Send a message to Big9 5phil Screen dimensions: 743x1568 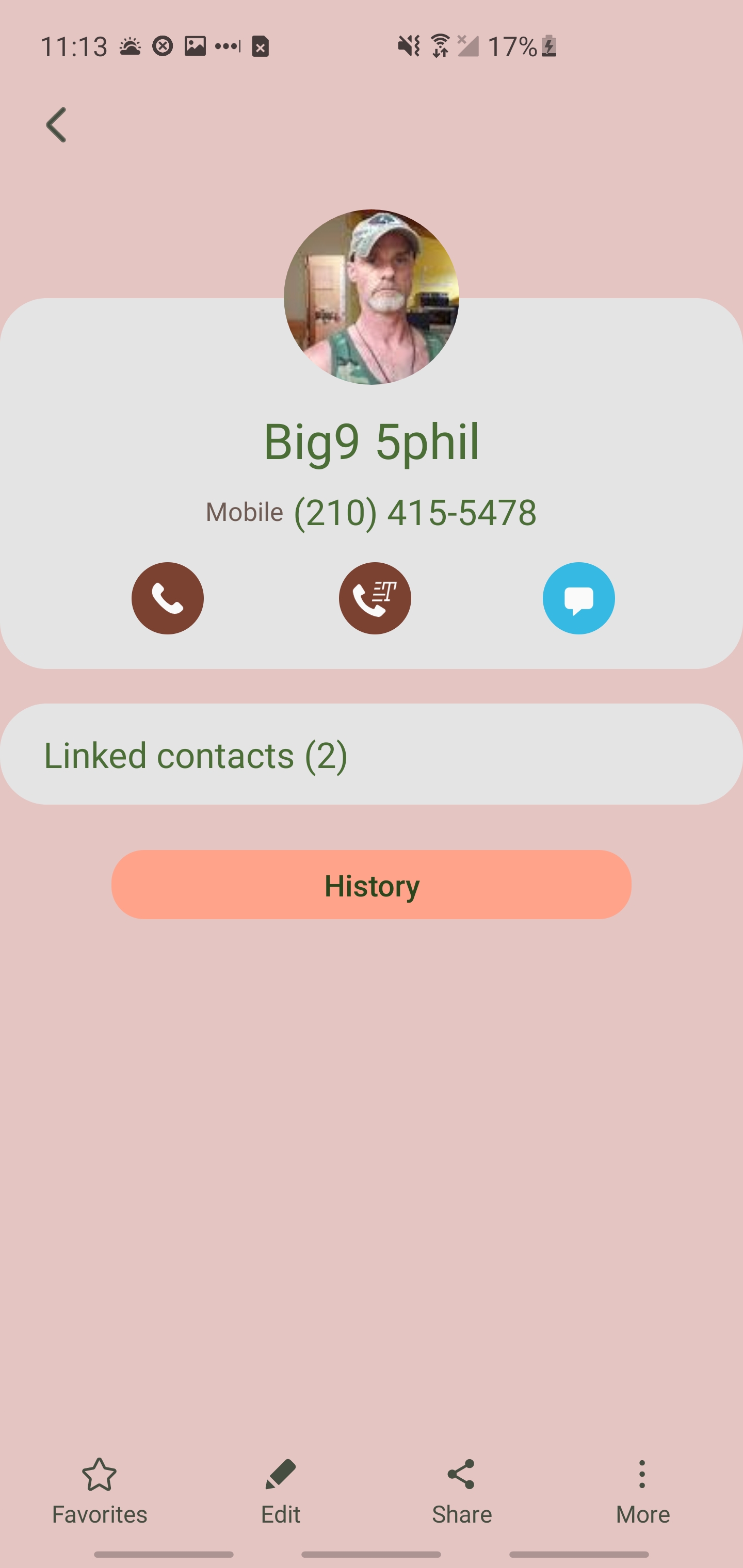click(x=578, y=598)
